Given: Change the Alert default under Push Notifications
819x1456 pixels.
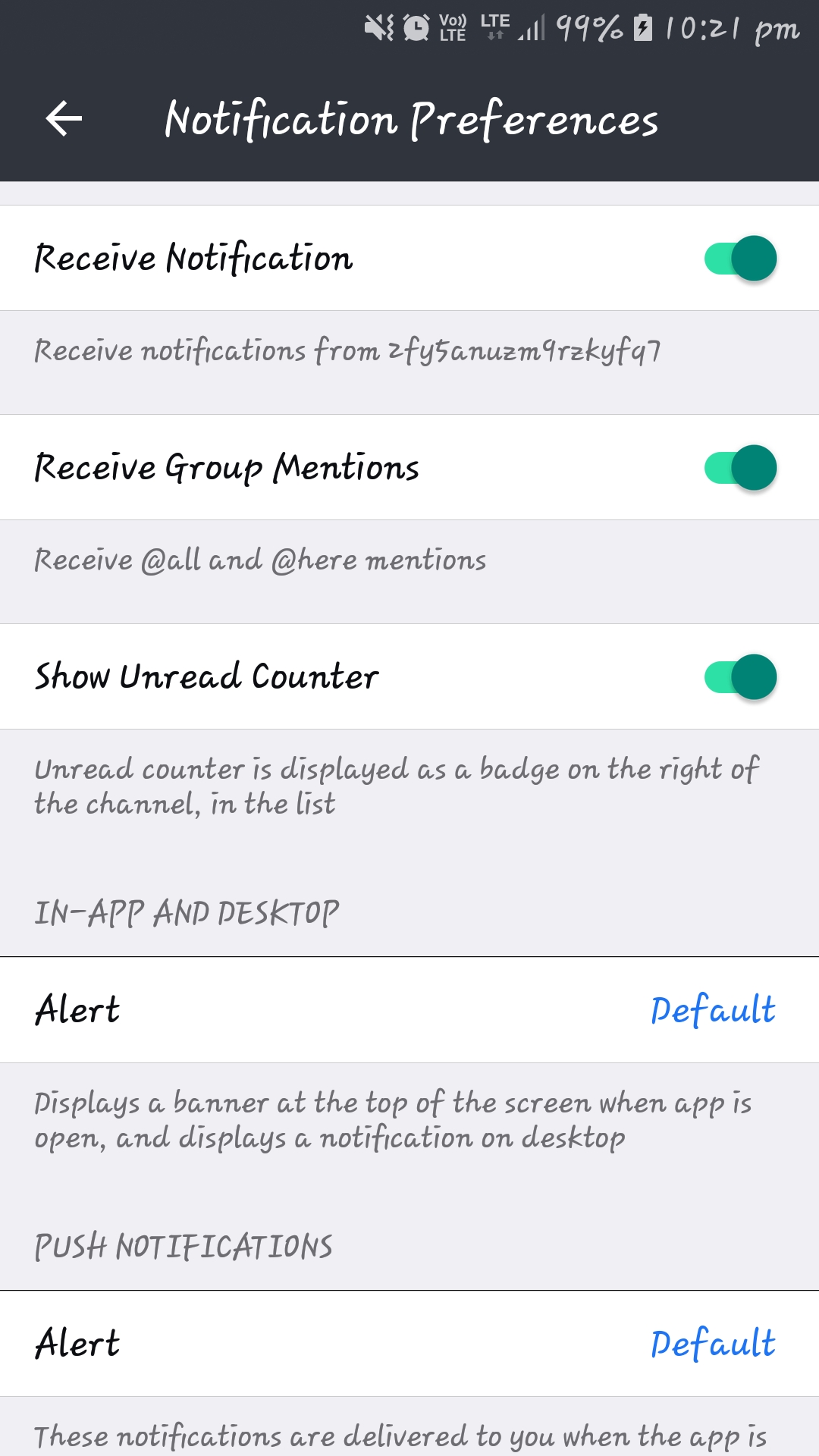Looking at the screenshot, I should [x=712, y=1345].
